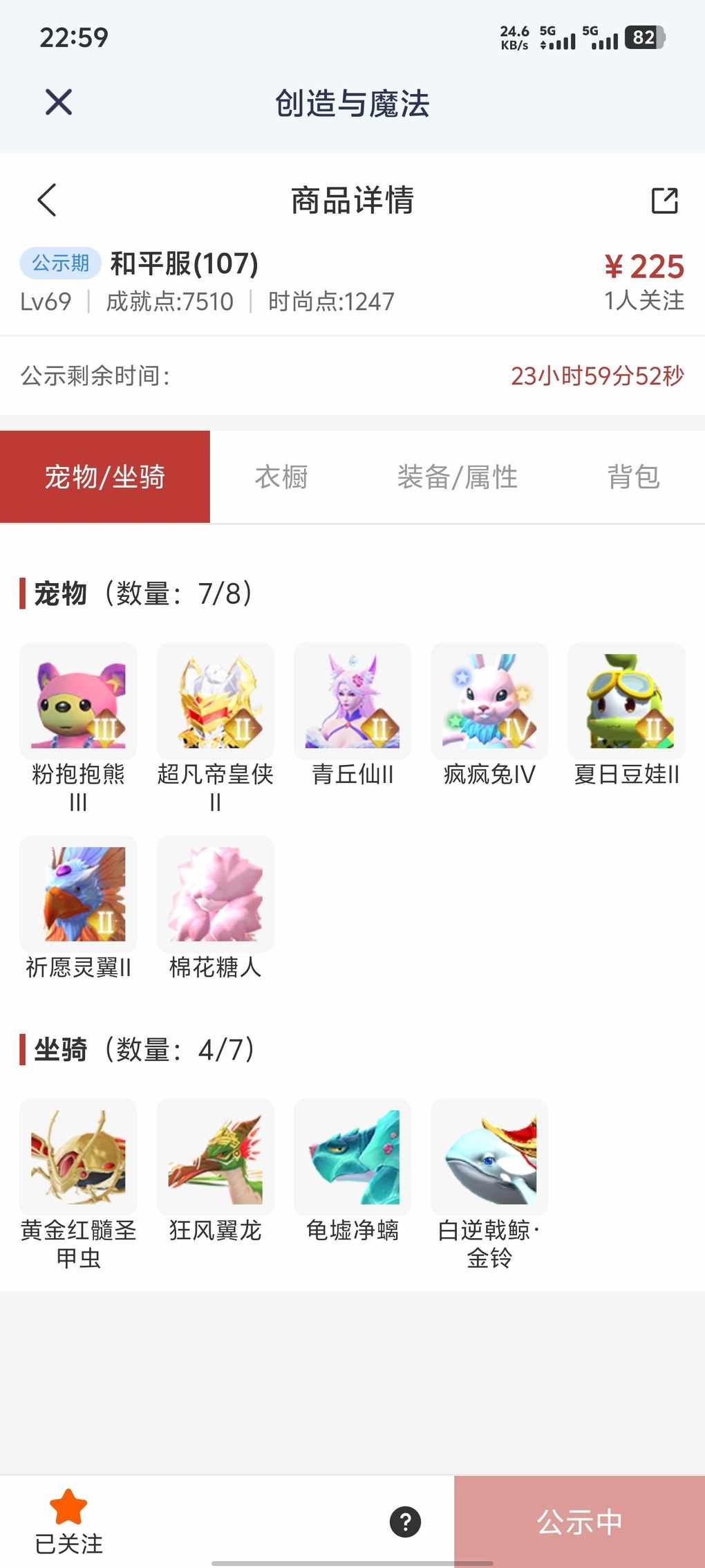Open the 祈愿灵翼II pet
The width and height of the screenshot is (705, 1568).
coord(78,894)
